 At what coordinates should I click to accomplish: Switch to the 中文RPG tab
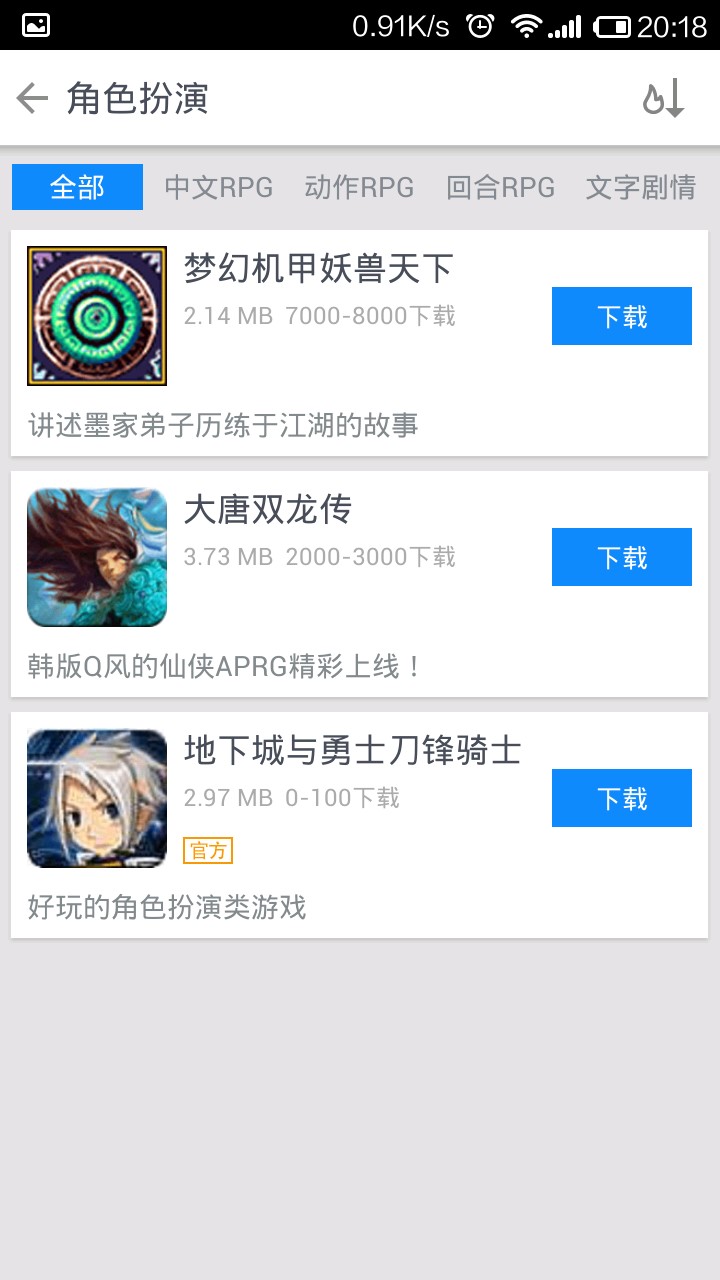click(x=219, y=187)
